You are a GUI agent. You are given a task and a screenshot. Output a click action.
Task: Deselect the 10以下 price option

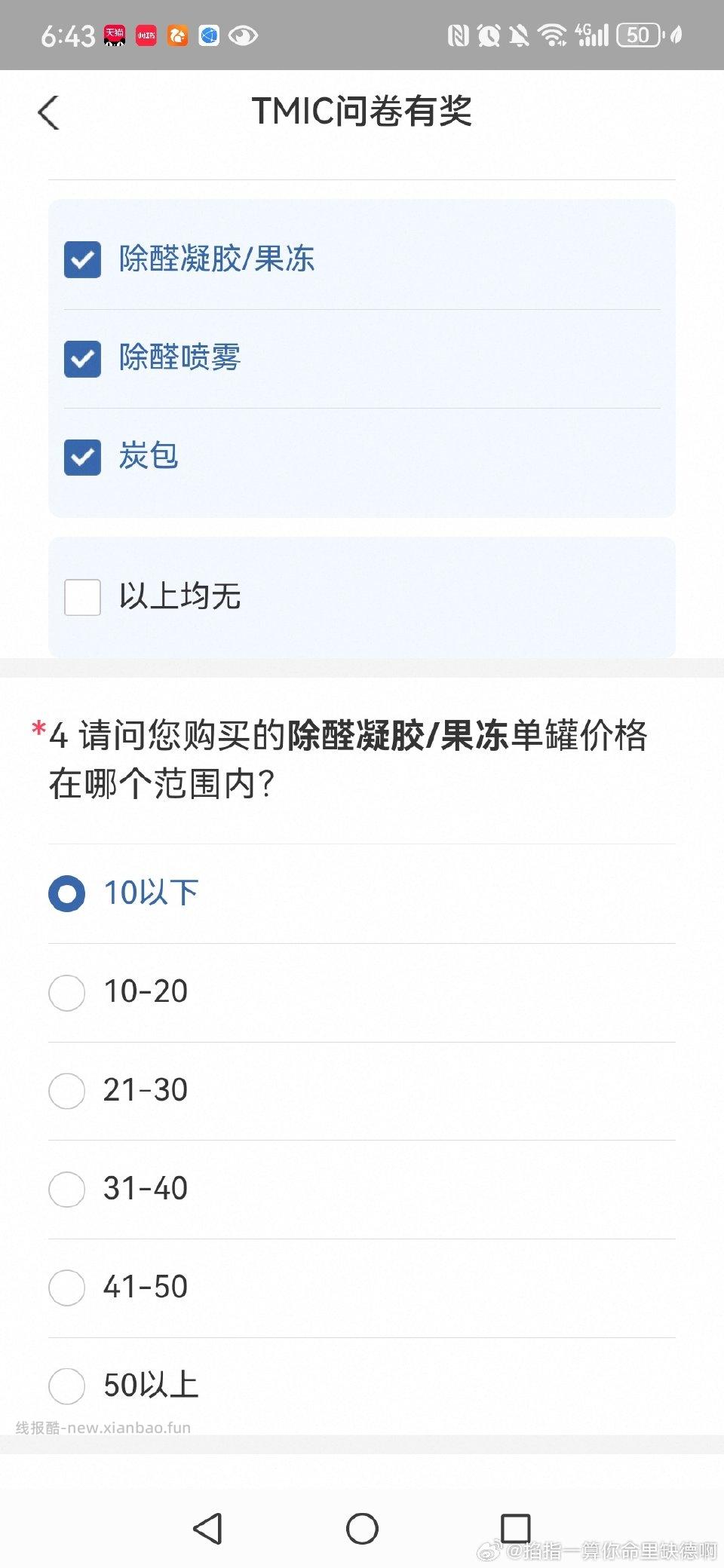pyautogui.click(x=66, y=893)
